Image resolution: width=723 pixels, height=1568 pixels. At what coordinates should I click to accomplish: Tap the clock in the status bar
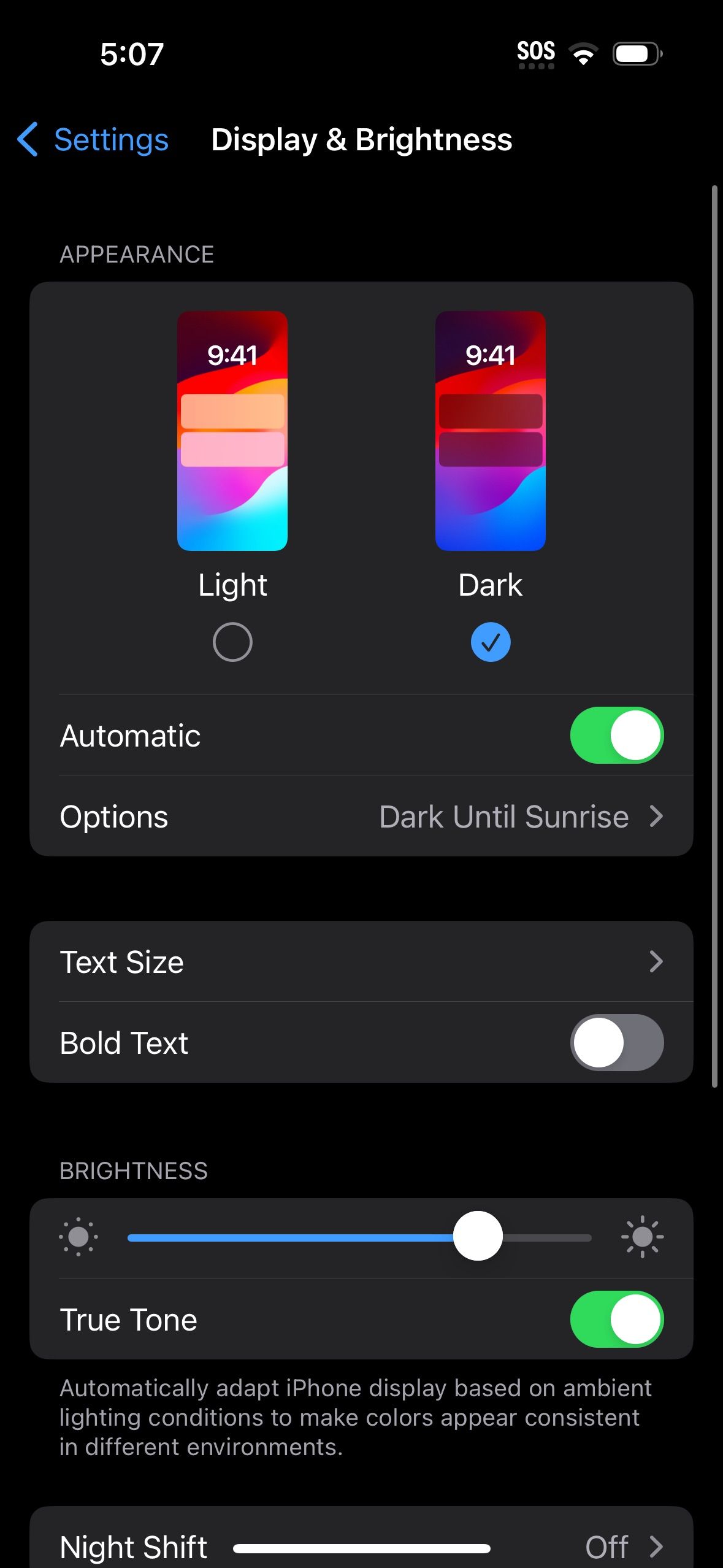[131, 54]
